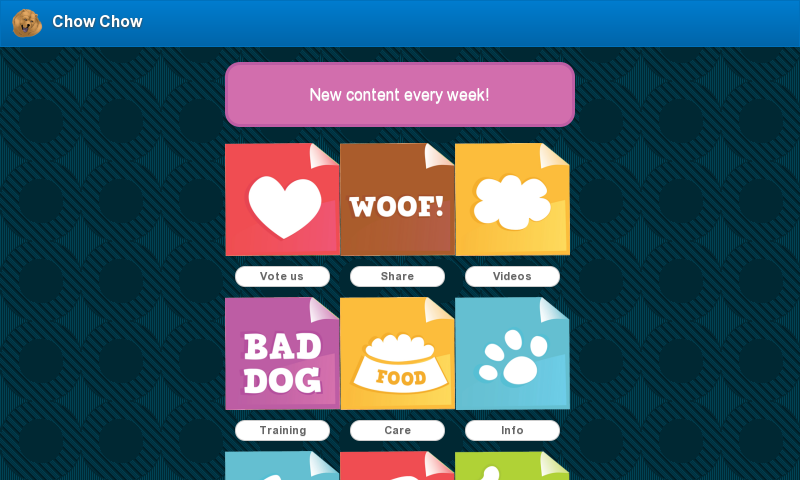This screenshot has height=480, width=800.
Task: Tap the New content every week banner
Action: (x=399, y=95)
